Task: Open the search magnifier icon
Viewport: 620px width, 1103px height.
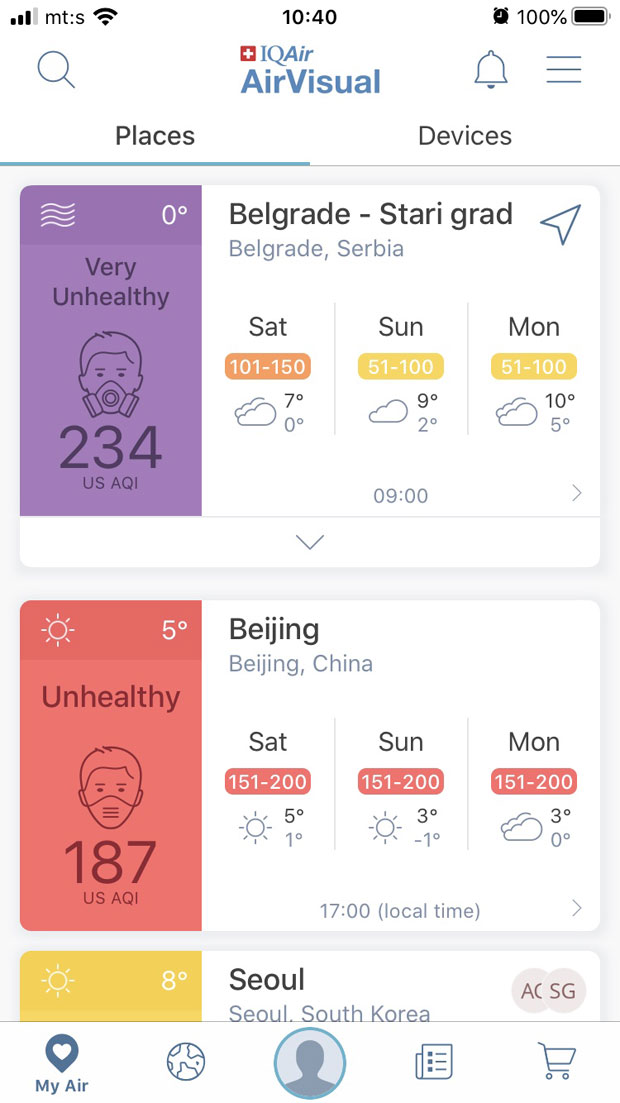Action: [56, 70]
